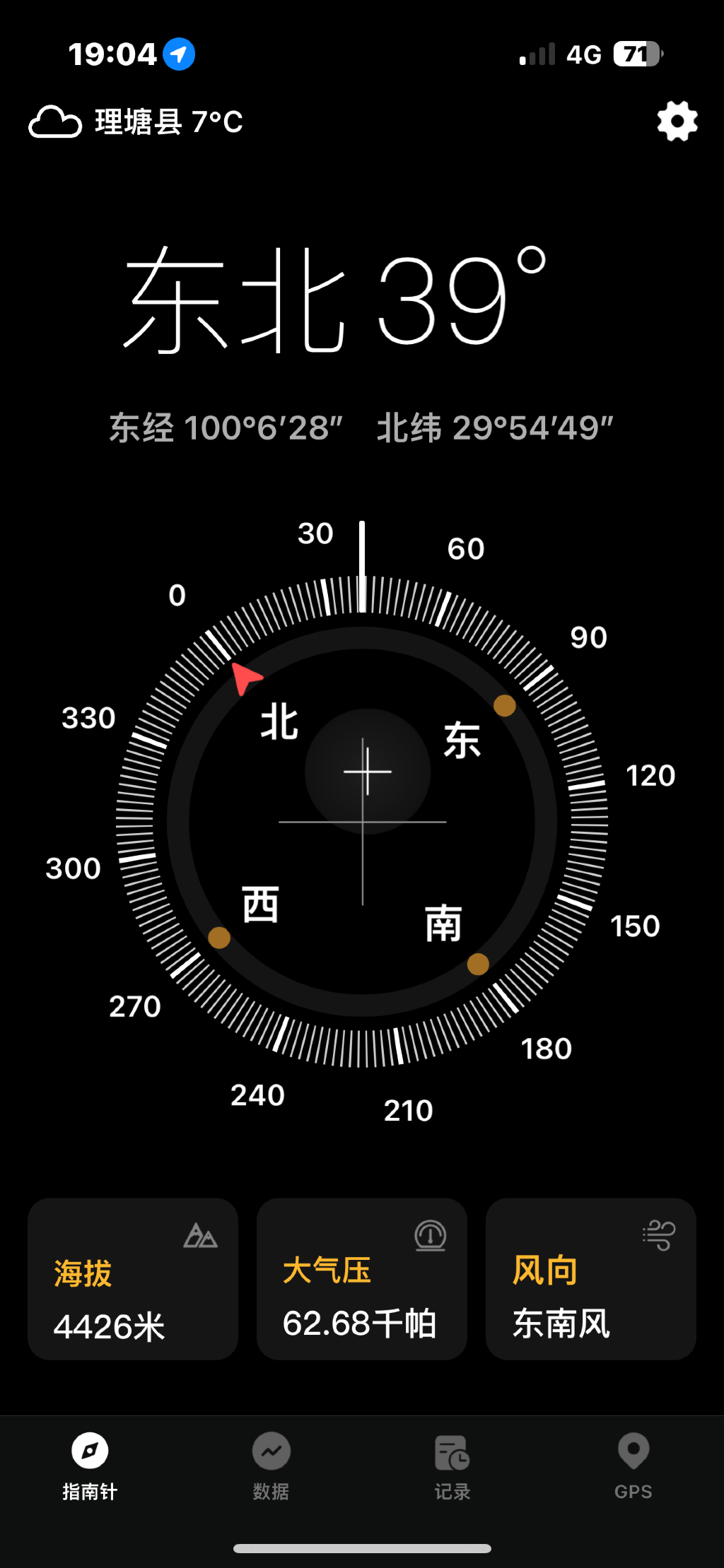This screenshot has width=724, height=1568.
Task: Open the 海拔 altitude card
Action: pos(133,1278)
